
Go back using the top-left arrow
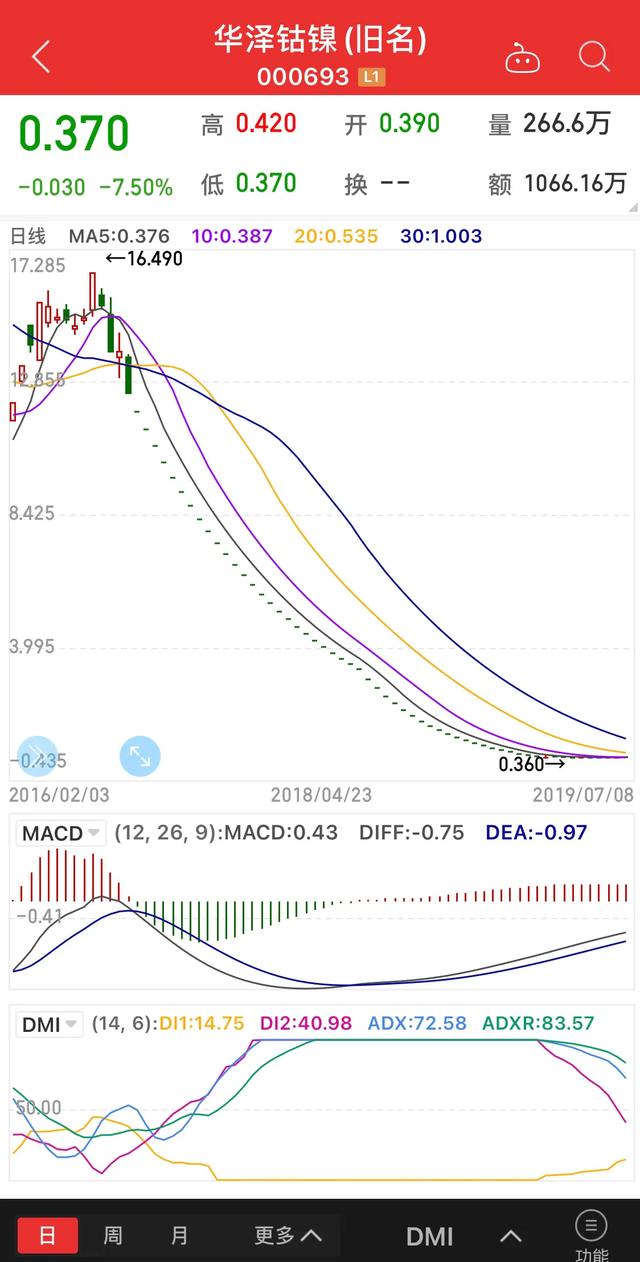pyautogui.click(x=41, y=56)
